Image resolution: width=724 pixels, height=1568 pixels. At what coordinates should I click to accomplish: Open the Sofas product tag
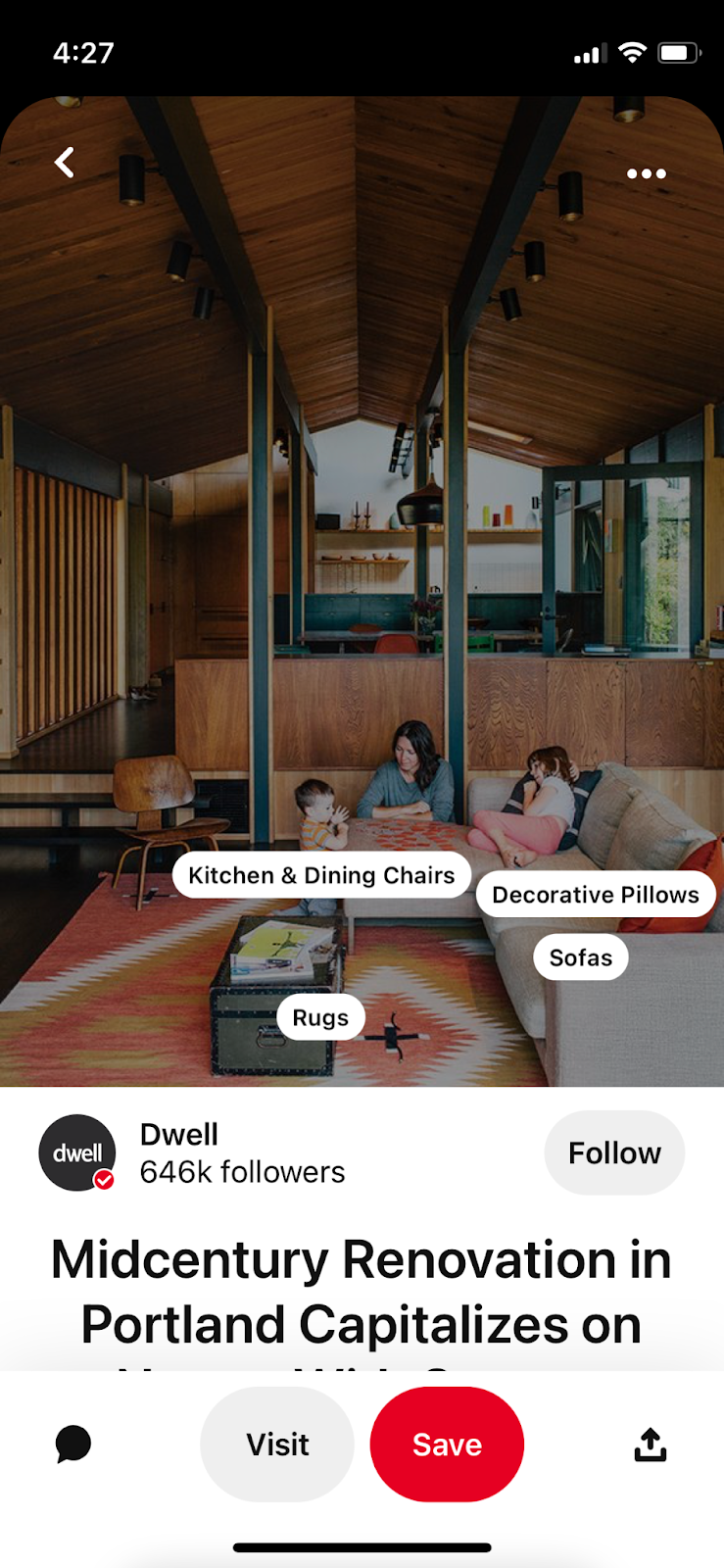580,957
